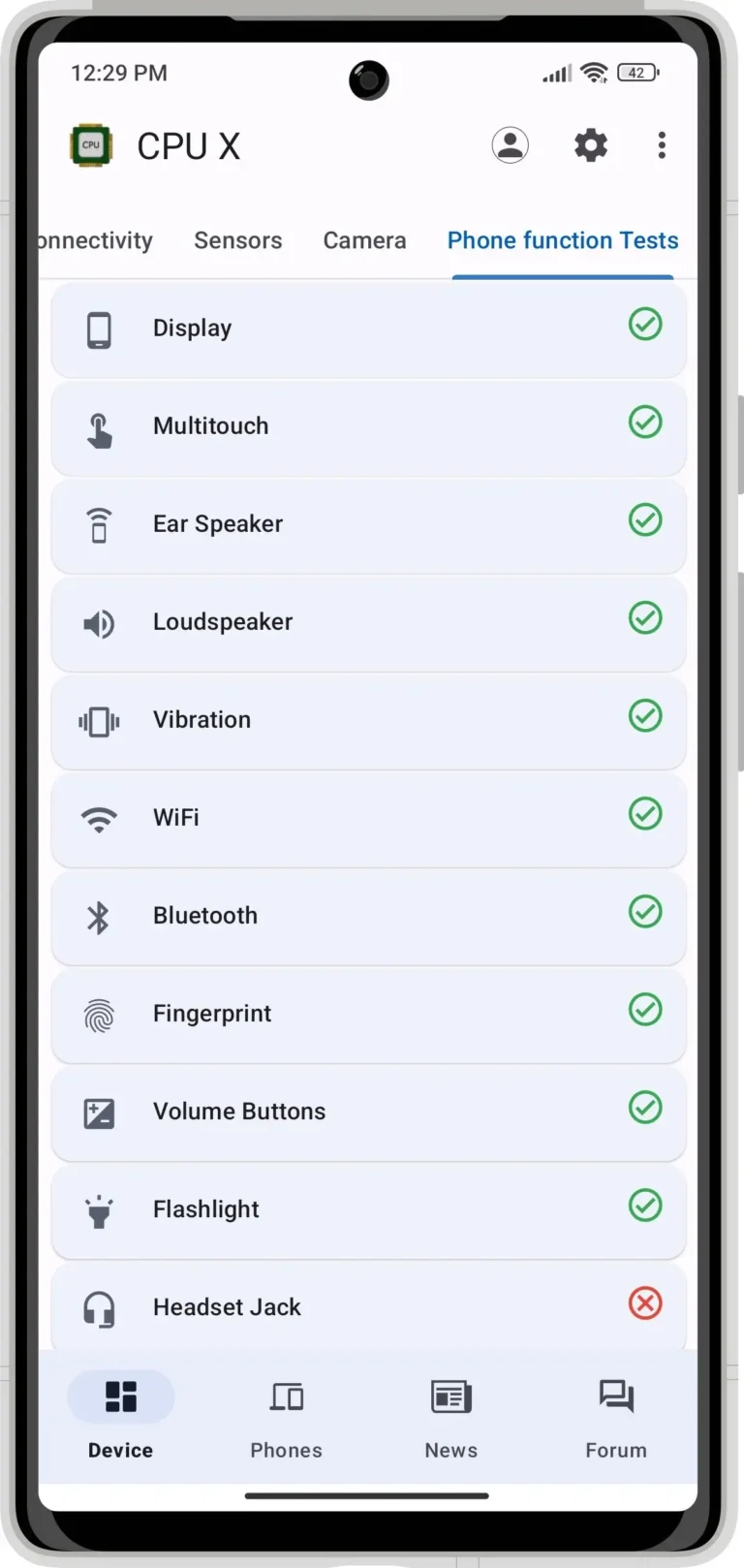Switch to the Sensors tab
Screen dimensions: 744x1568
(x=238, y=240)
